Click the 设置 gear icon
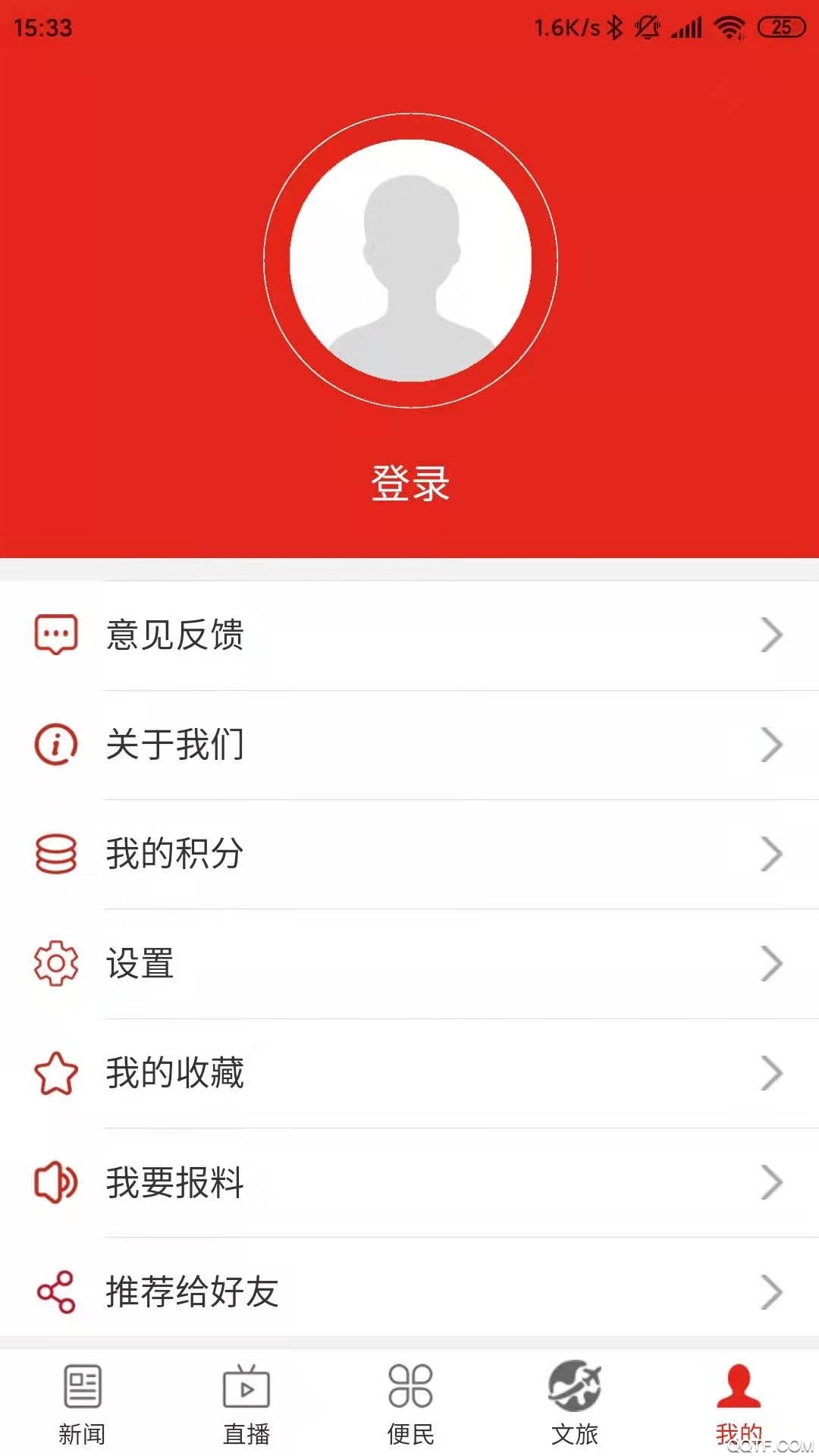 point(55,963)
